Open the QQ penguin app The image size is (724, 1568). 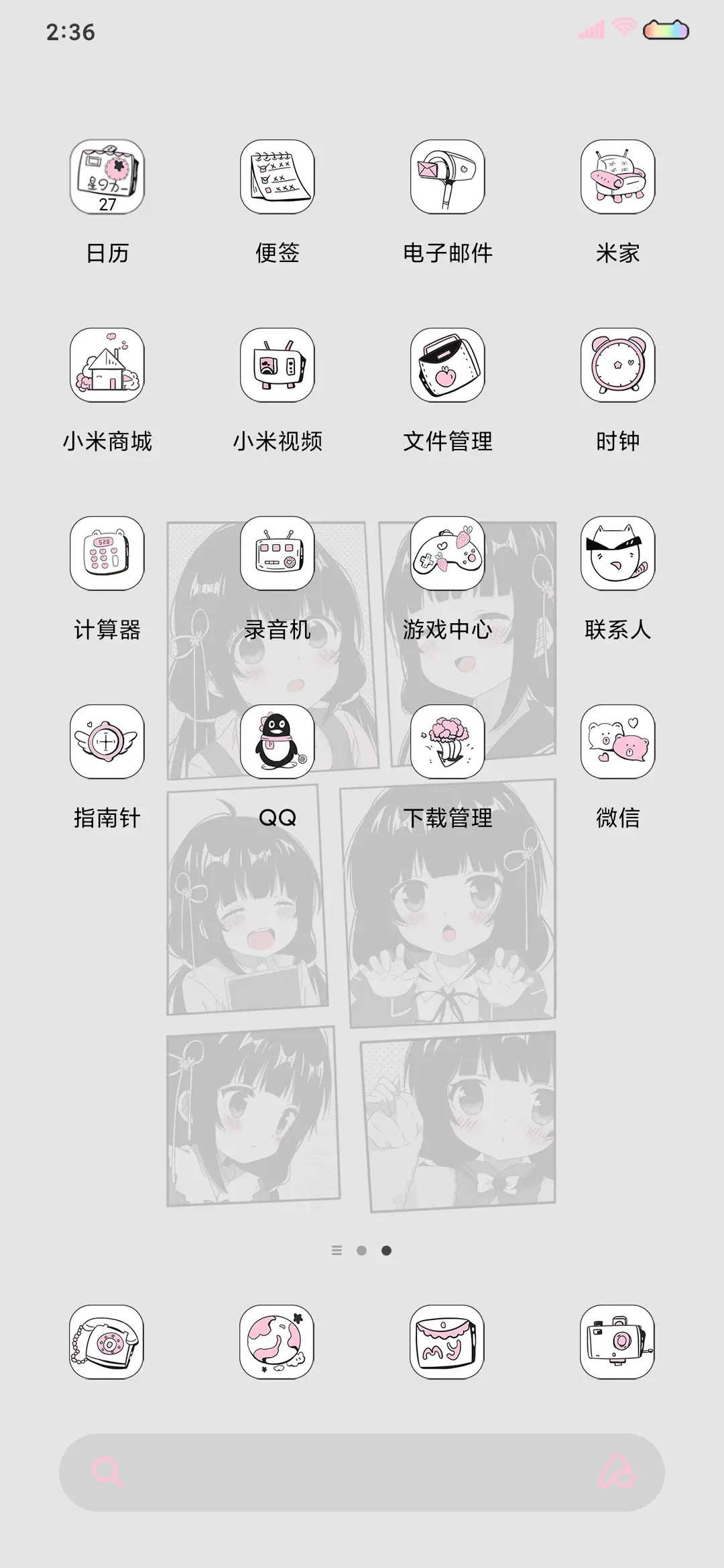277,742
